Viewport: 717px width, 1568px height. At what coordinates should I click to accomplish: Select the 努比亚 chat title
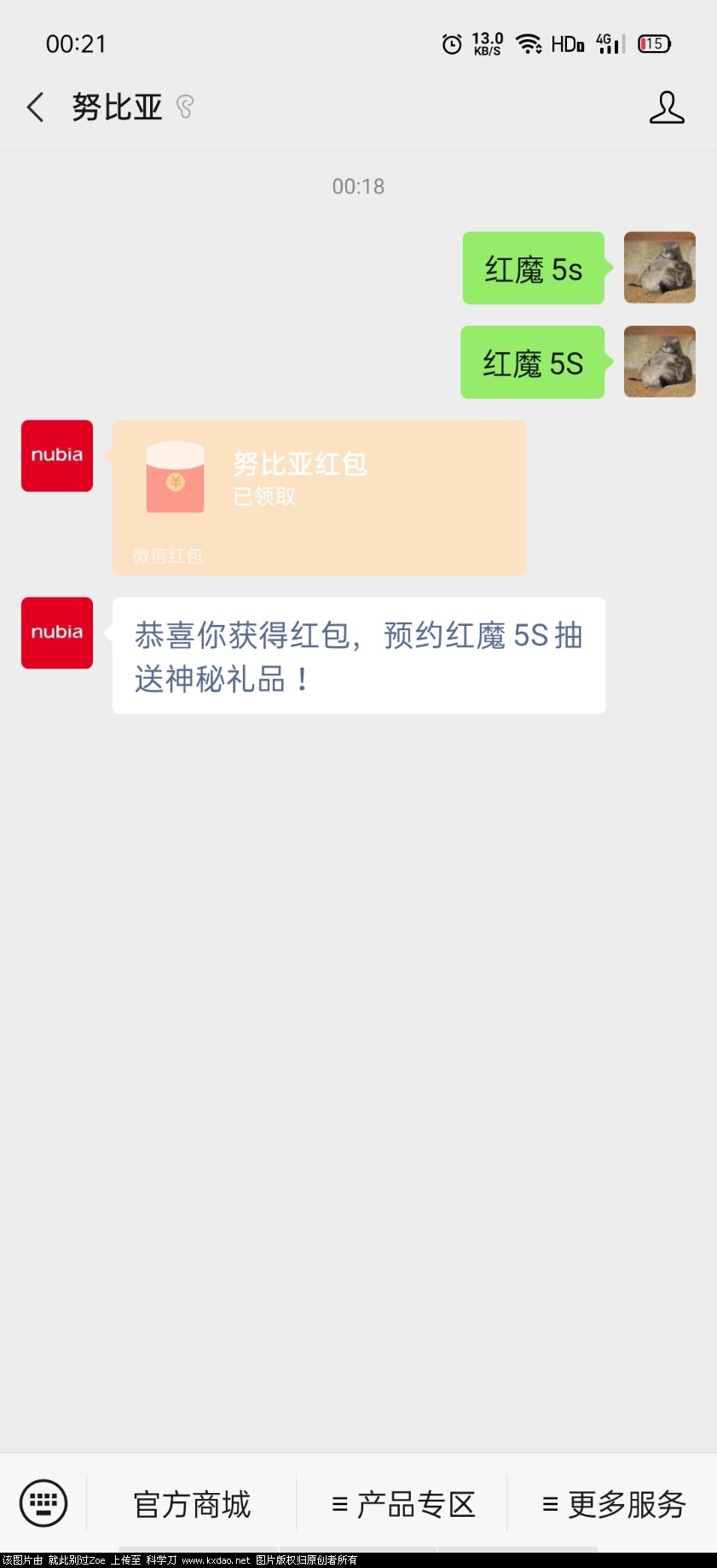click(x=116, y=107)
